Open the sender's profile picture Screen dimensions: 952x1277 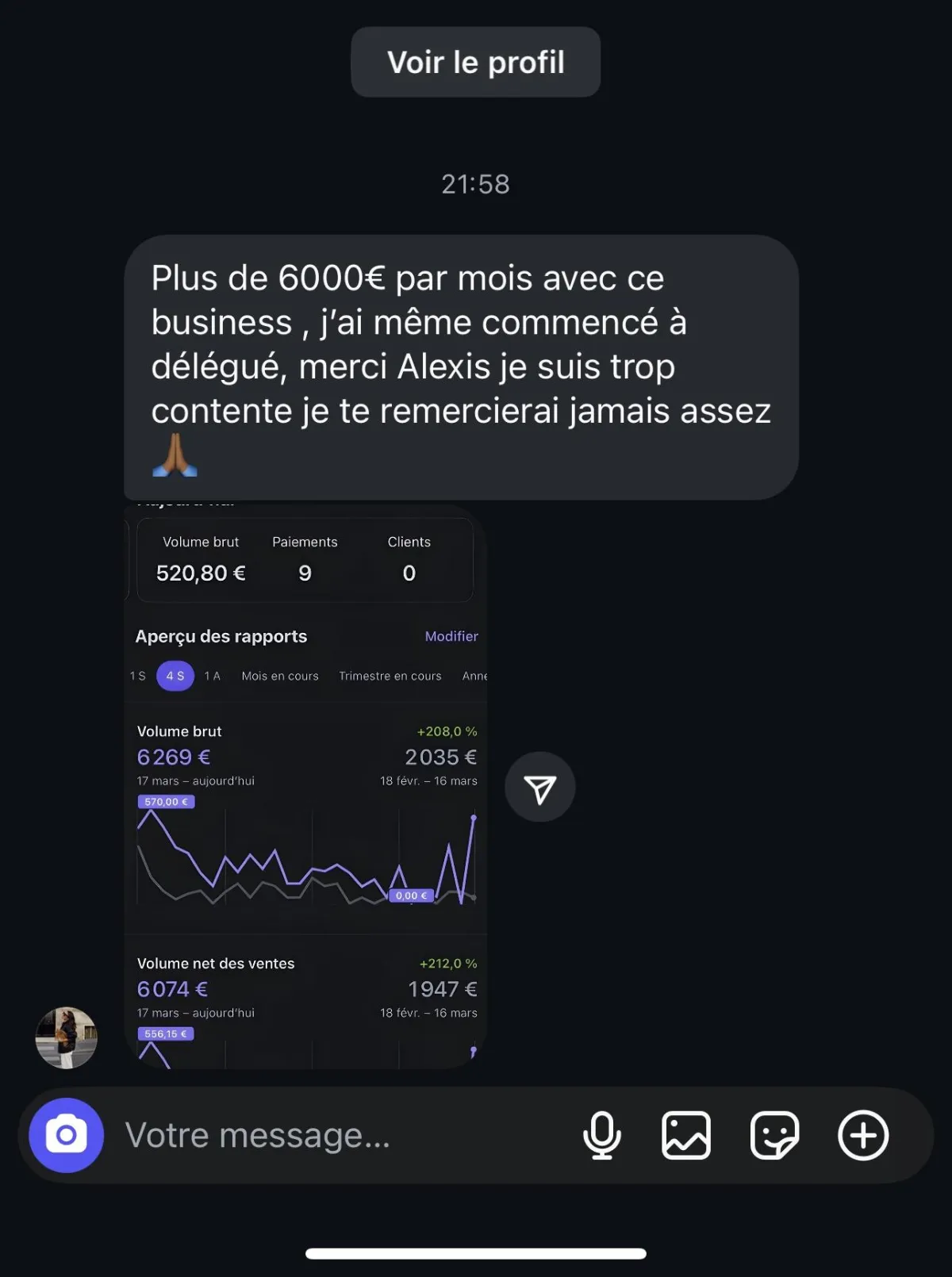click(x=67, y=1037)
